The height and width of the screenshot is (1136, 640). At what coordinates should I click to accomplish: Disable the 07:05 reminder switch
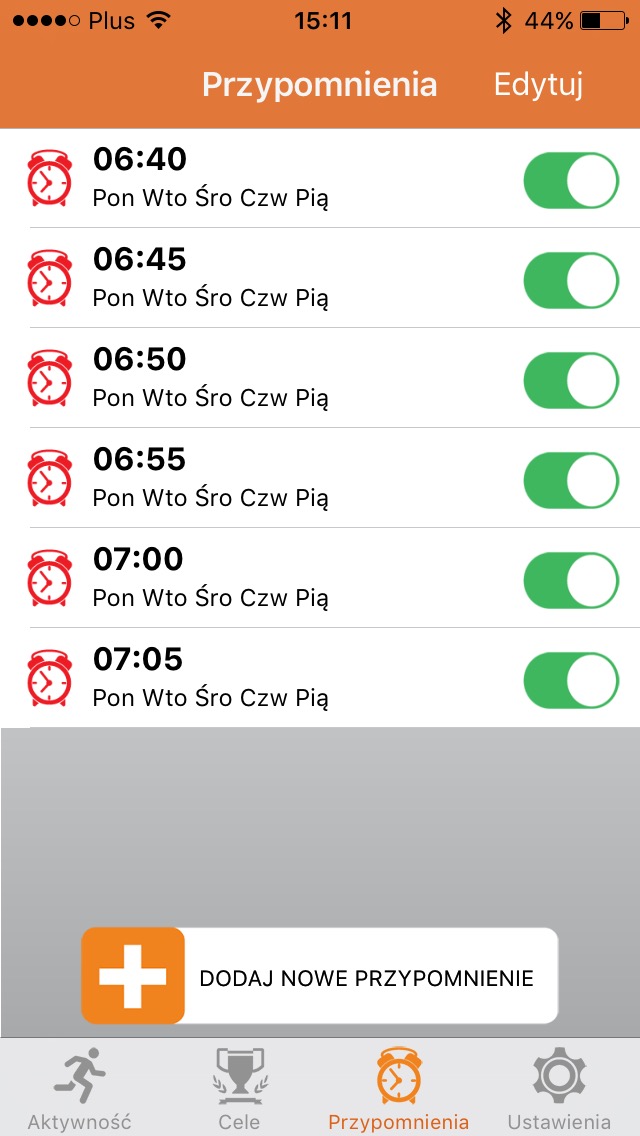click(571, 680)
